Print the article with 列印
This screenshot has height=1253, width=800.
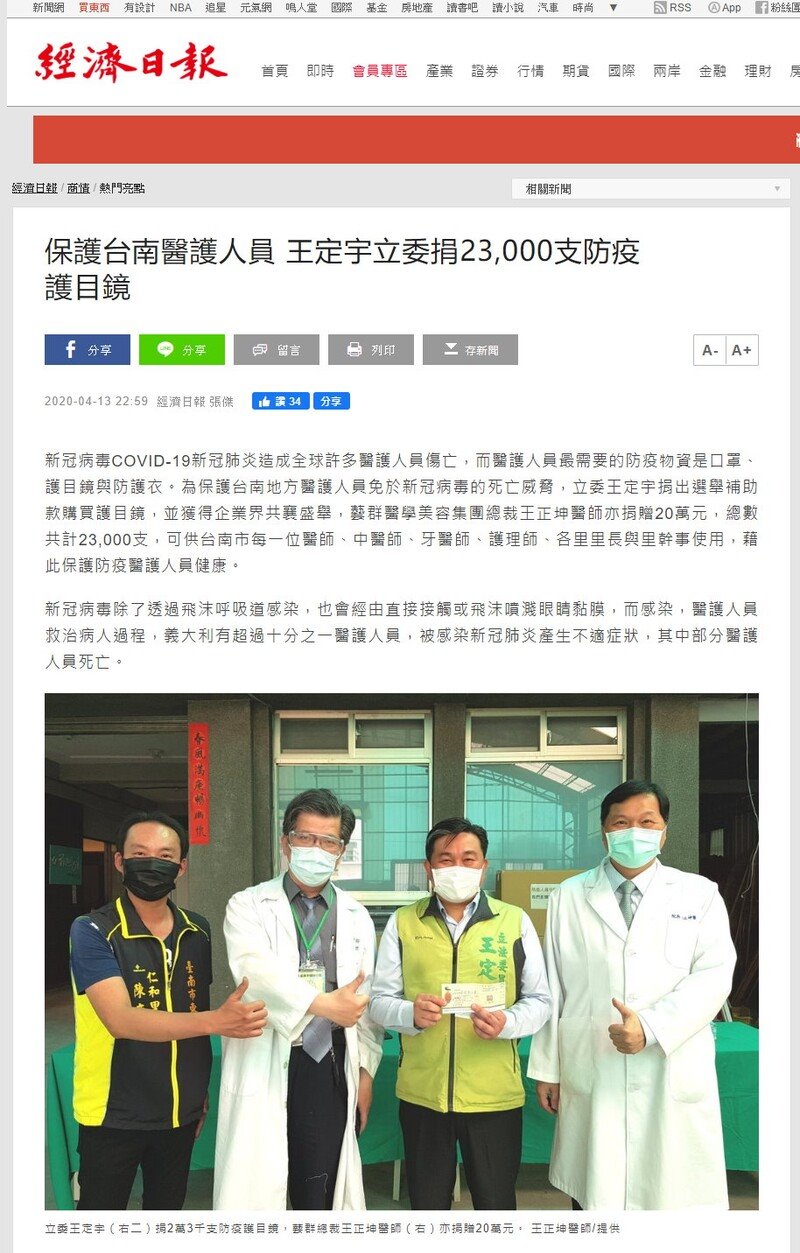[x=370, y=350]
